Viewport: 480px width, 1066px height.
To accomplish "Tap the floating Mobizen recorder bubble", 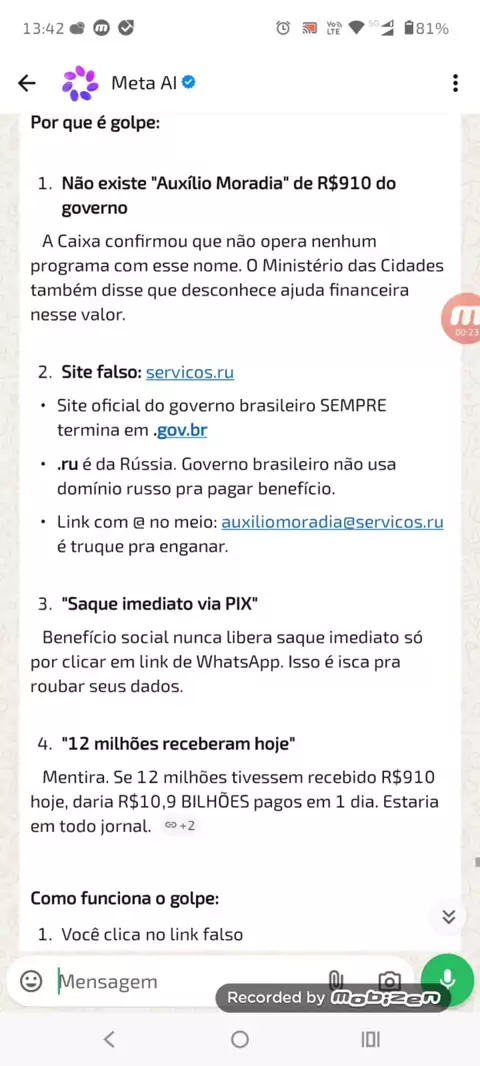I will 464,318.
